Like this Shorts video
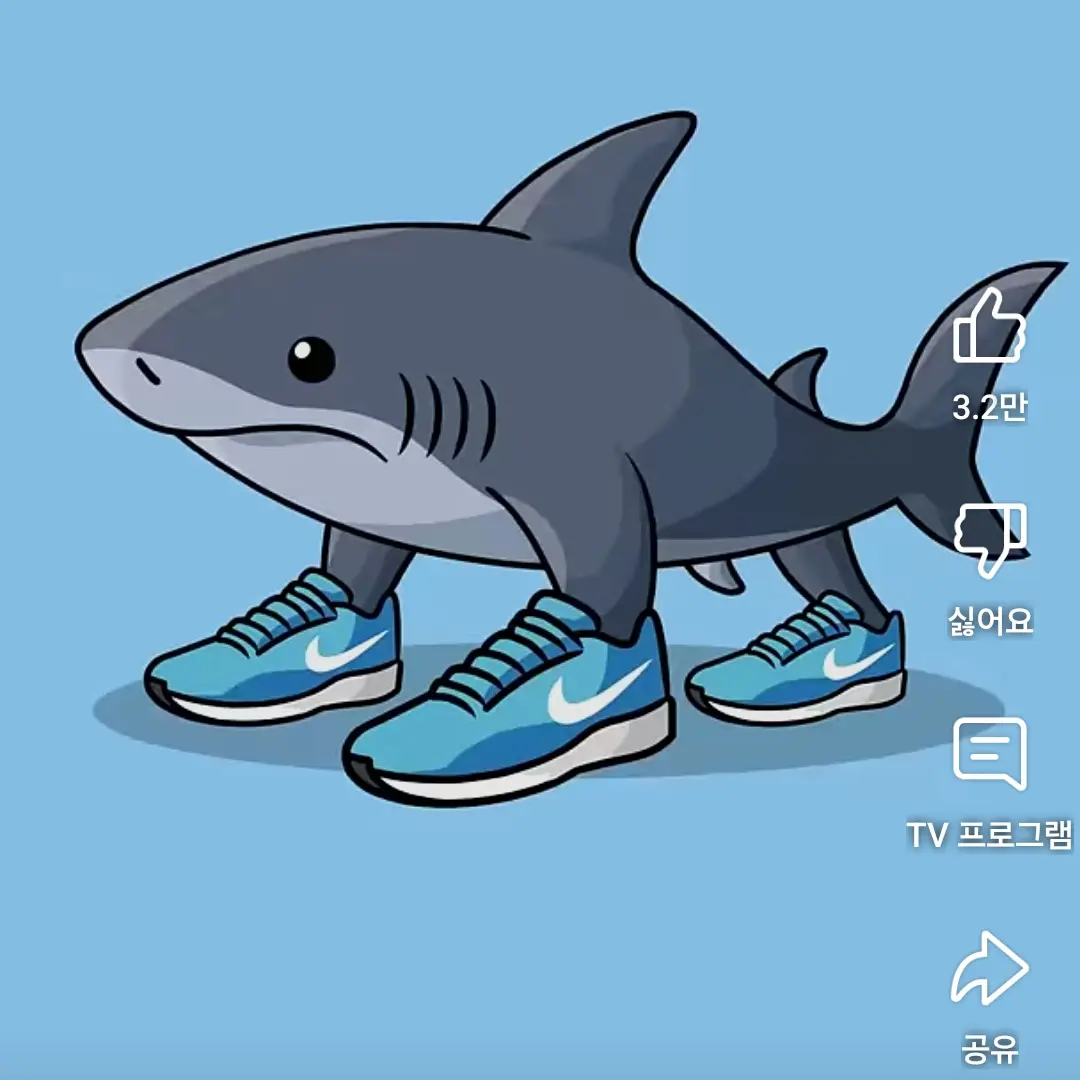The image size is (1080, 1080). click(989, 328)
